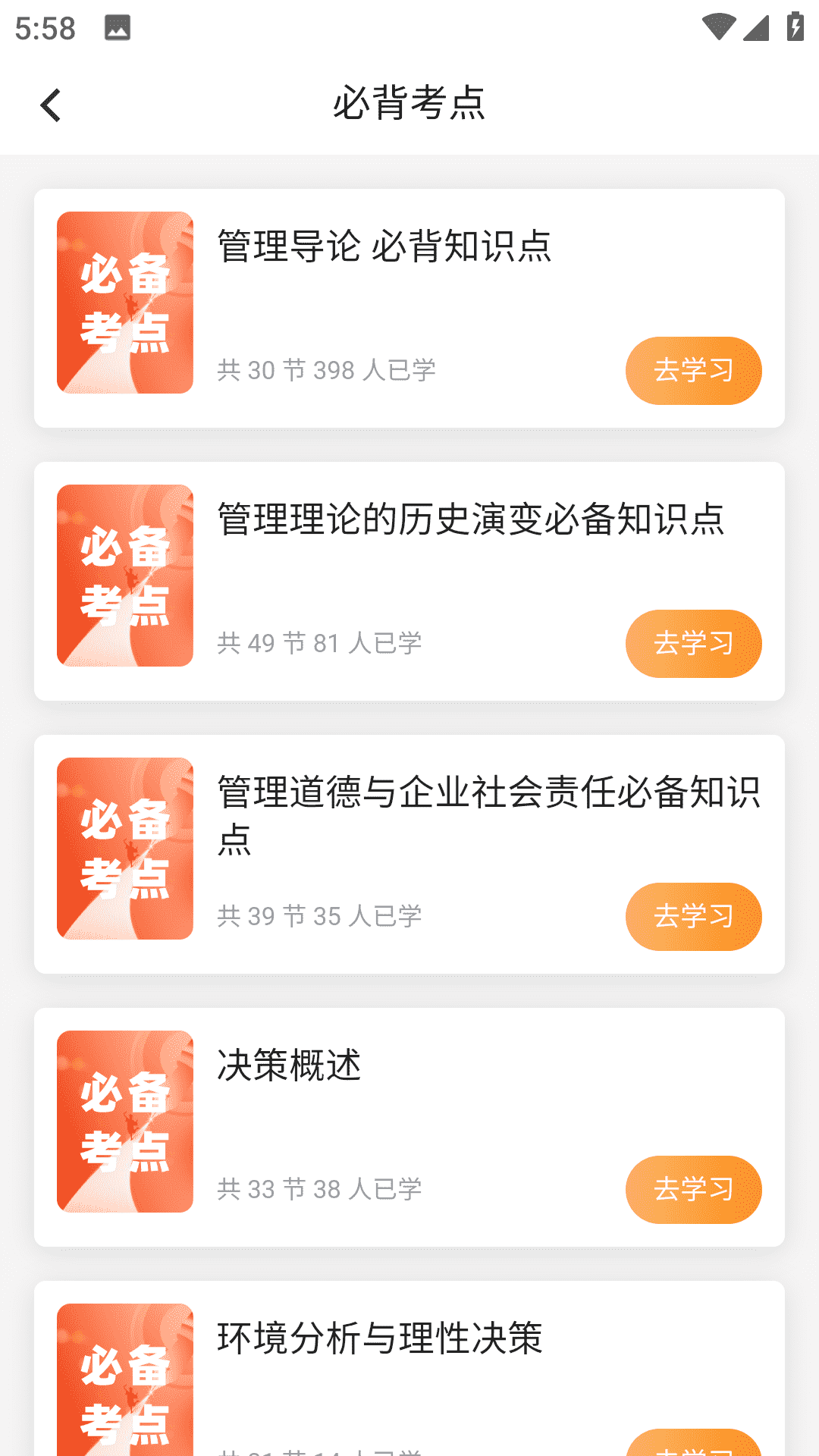This screenshot has width=819, height=1456.
Task: Tap the 必背考点 page title
Action: click(409, 103)
